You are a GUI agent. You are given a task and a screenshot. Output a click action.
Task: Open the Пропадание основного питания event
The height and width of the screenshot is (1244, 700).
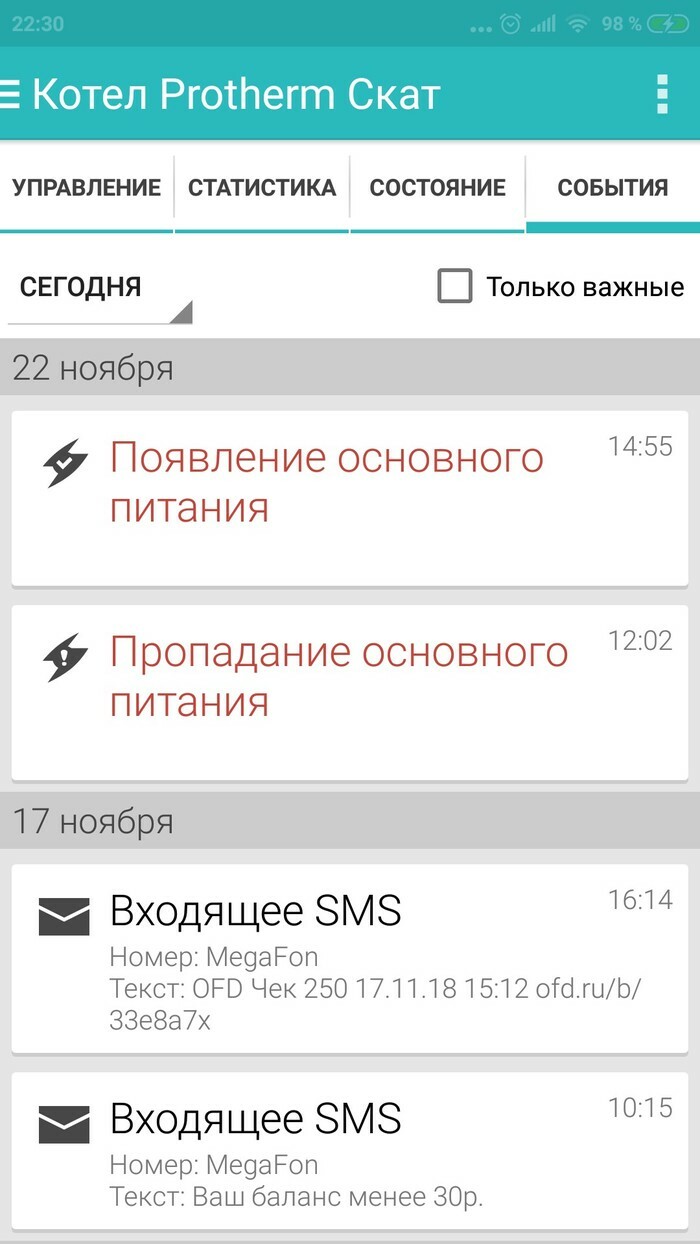tap(350, 693)
